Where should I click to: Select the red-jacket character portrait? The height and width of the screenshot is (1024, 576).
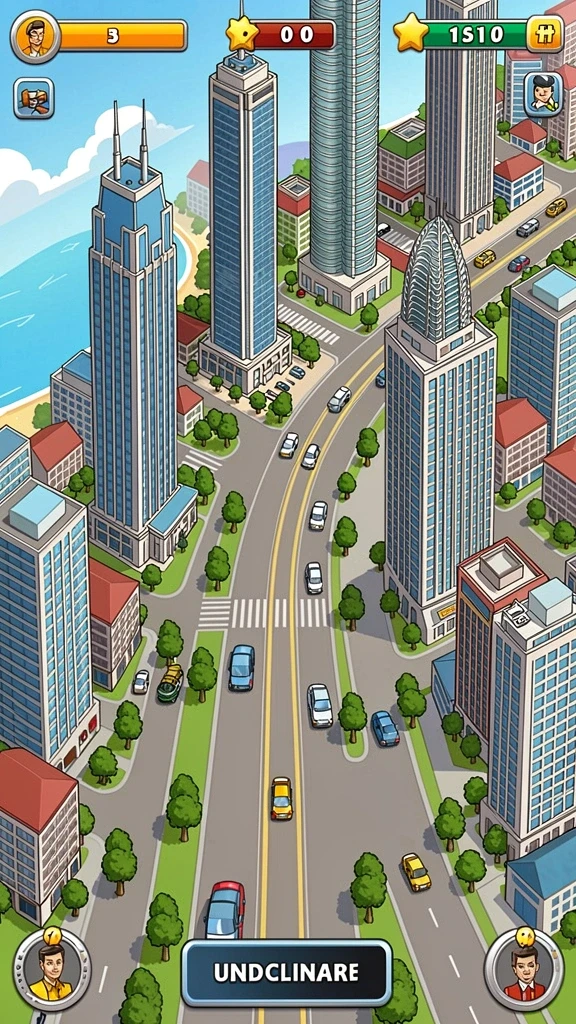pyautogui.click(x=524, y=970)
